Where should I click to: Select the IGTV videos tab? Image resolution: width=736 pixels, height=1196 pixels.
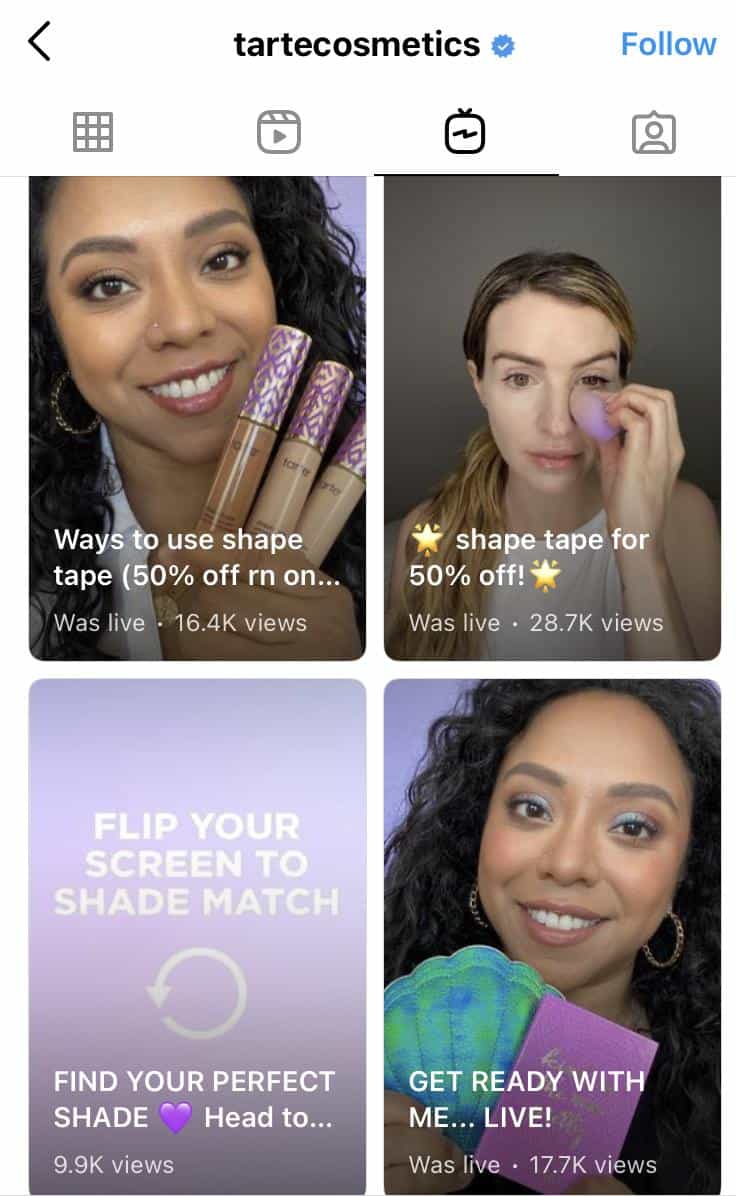tap(465, 132)
